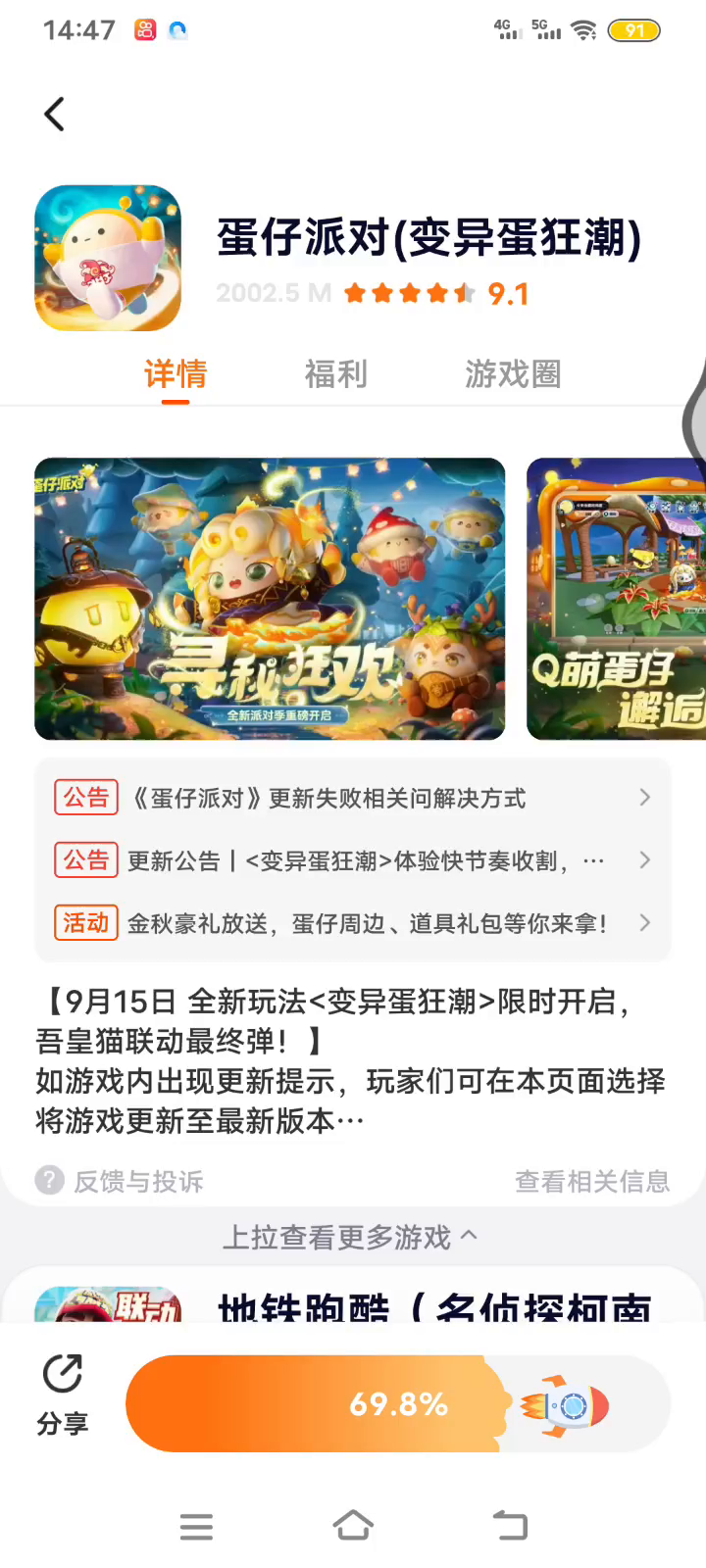Pause the download at 69.8%
This screenshot has height=1568, width=706.
(x=398, y=1403)
